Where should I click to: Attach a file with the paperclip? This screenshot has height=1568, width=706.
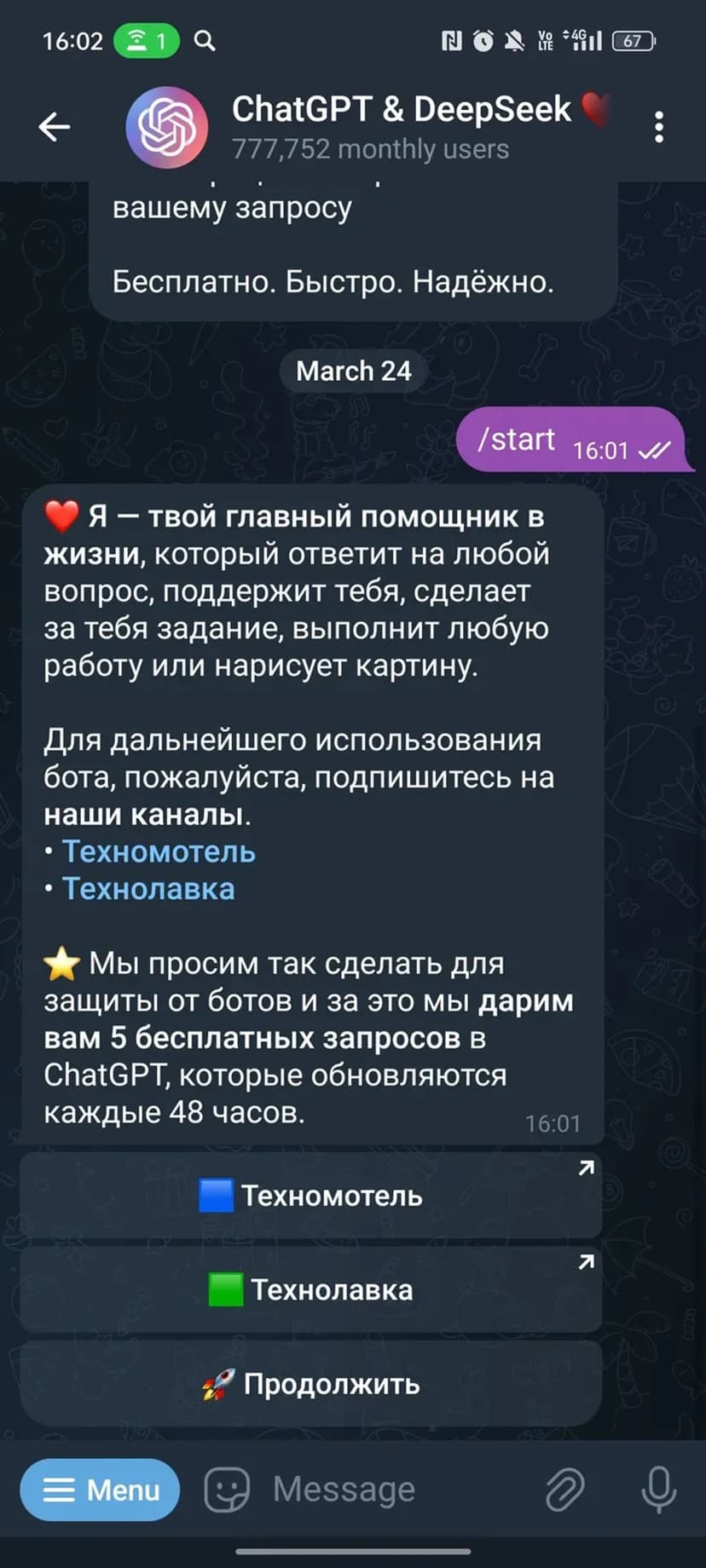[564, 1490]
